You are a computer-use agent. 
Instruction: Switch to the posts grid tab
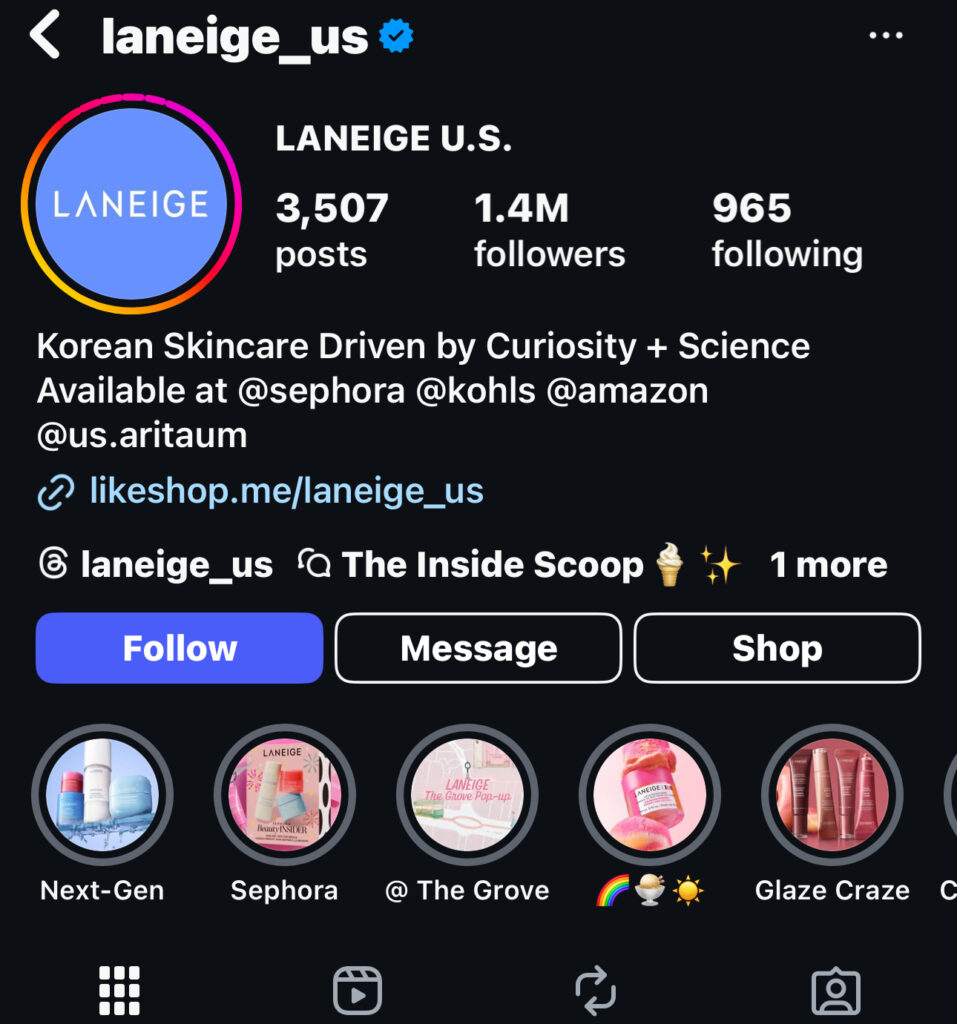point(119,990)
